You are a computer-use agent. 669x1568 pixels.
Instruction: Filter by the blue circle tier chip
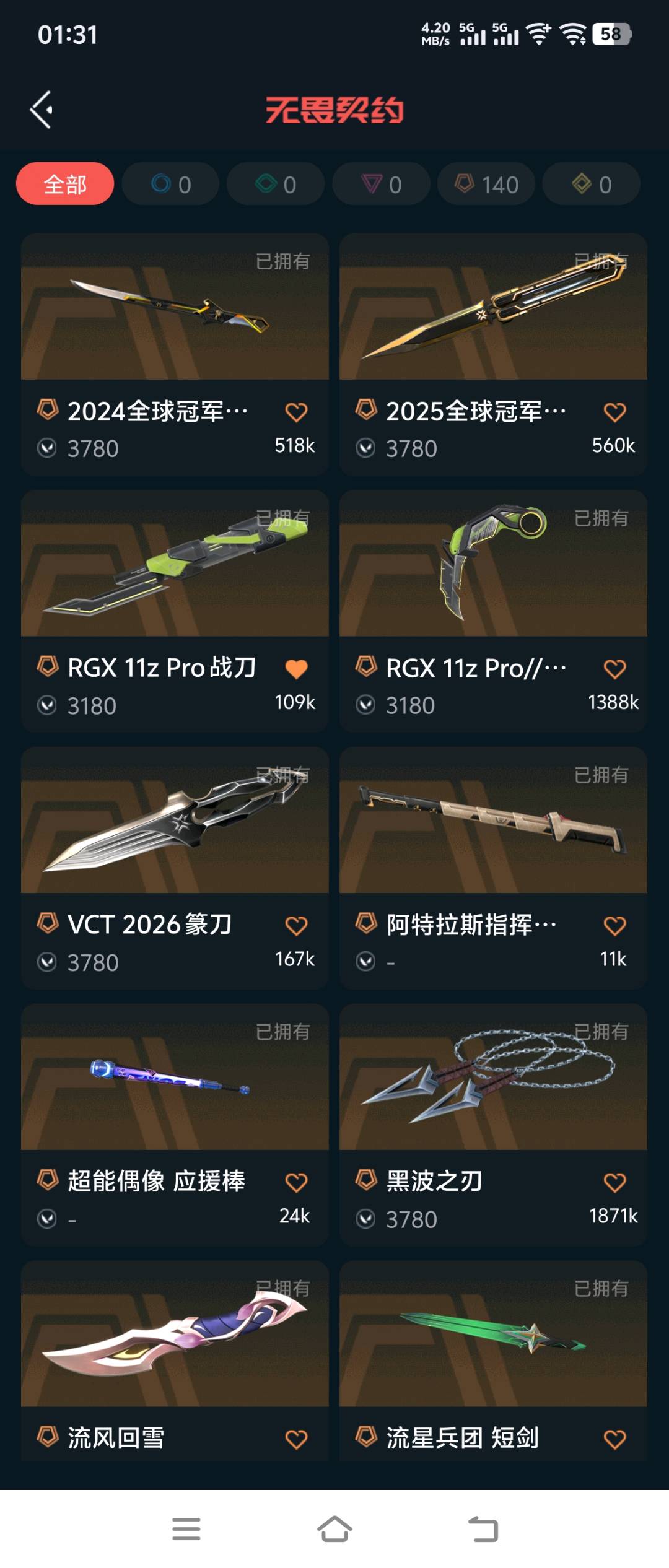[170, 184]
